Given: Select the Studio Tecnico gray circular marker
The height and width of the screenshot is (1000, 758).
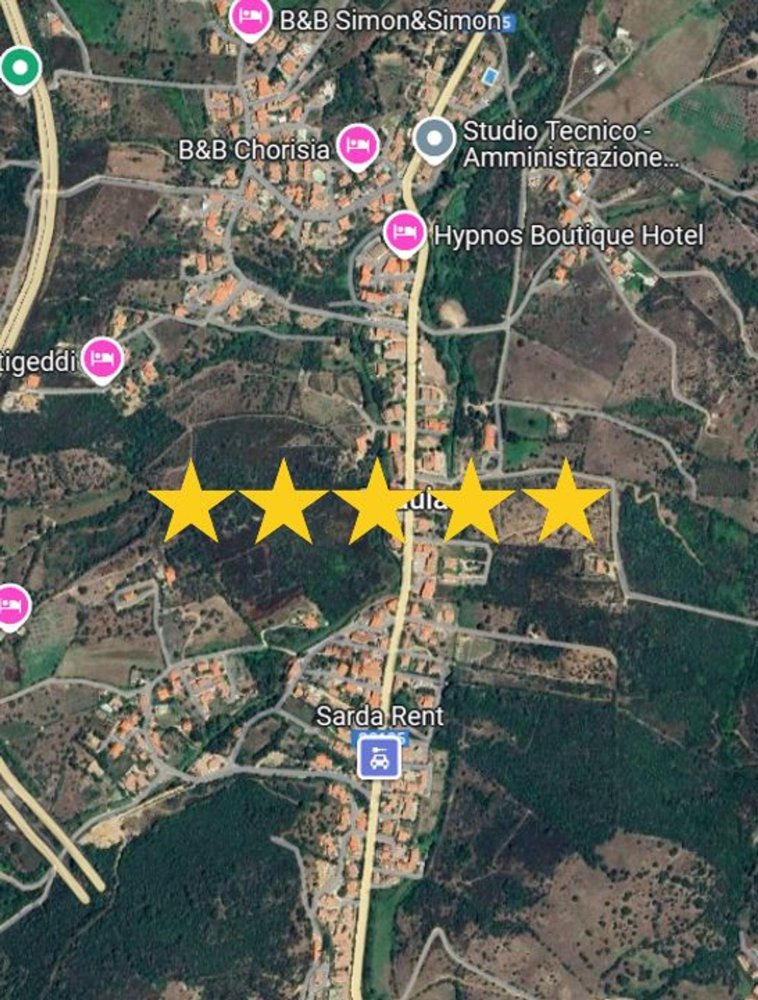Looking at the screenshot, I should tap(435, 138).
